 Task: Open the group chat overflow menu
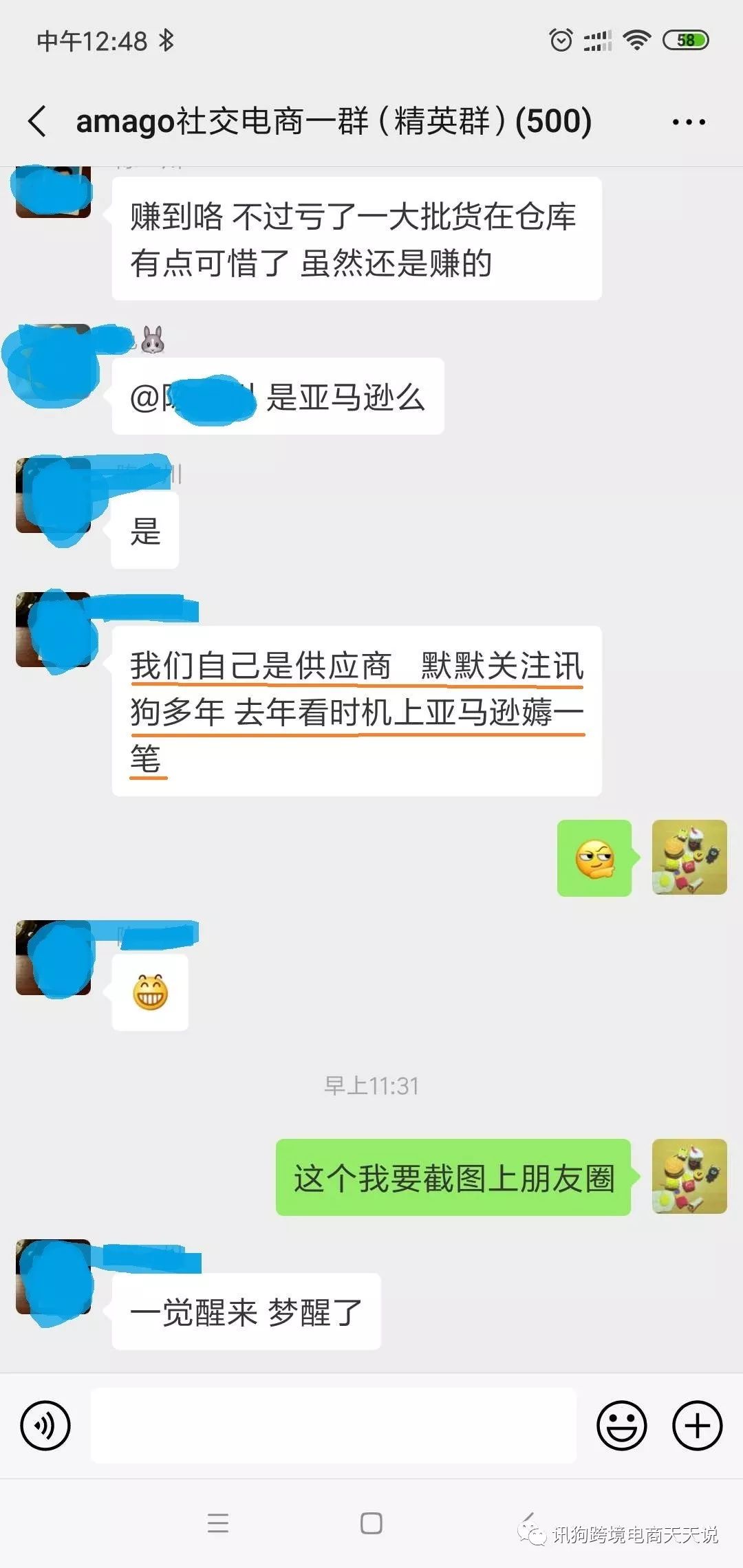click(x=688, y=122)
